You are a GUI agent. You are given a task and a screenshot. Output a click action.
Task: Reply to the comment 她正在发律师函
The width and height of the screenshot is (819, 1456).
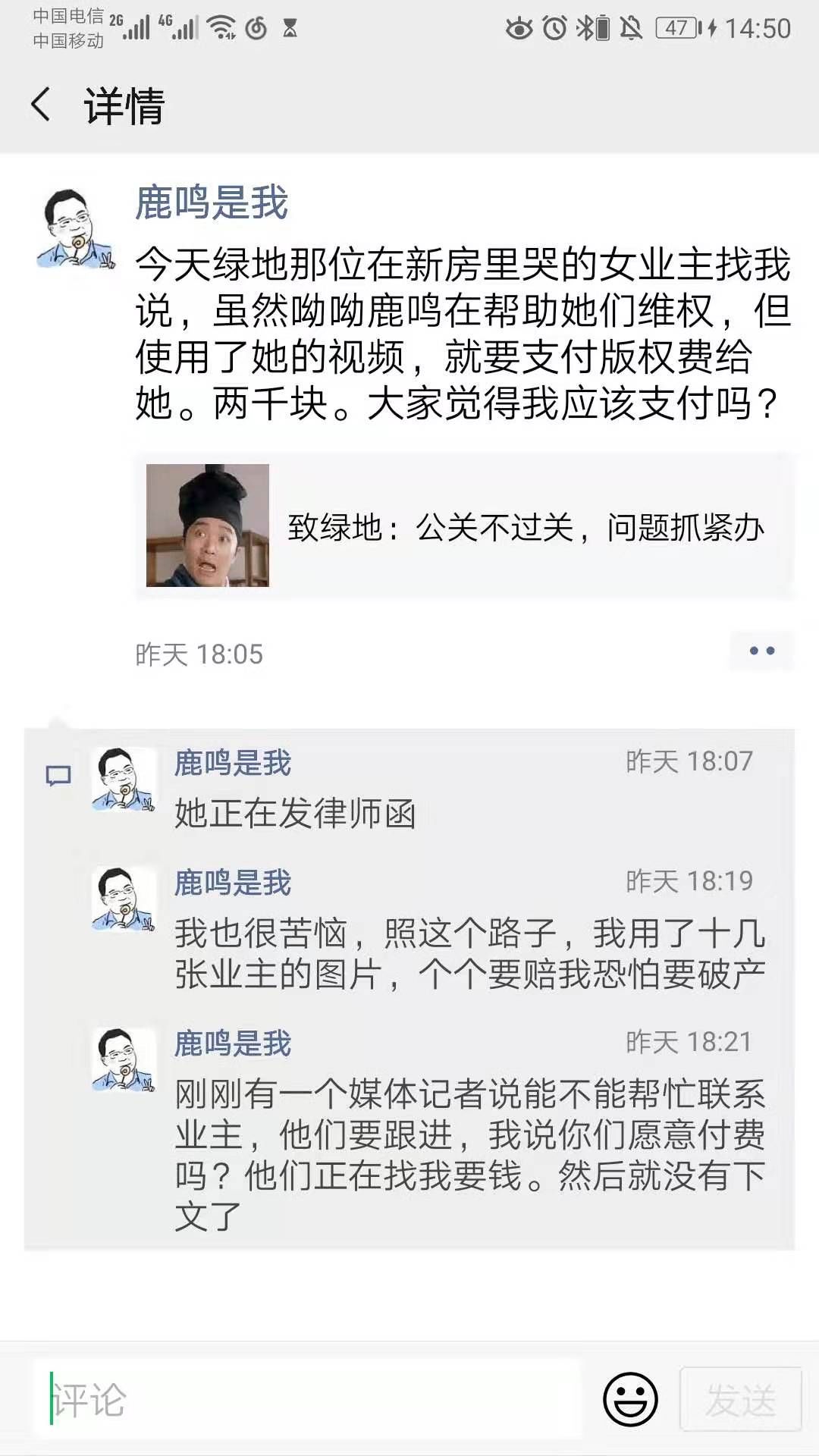pos(295,814)
